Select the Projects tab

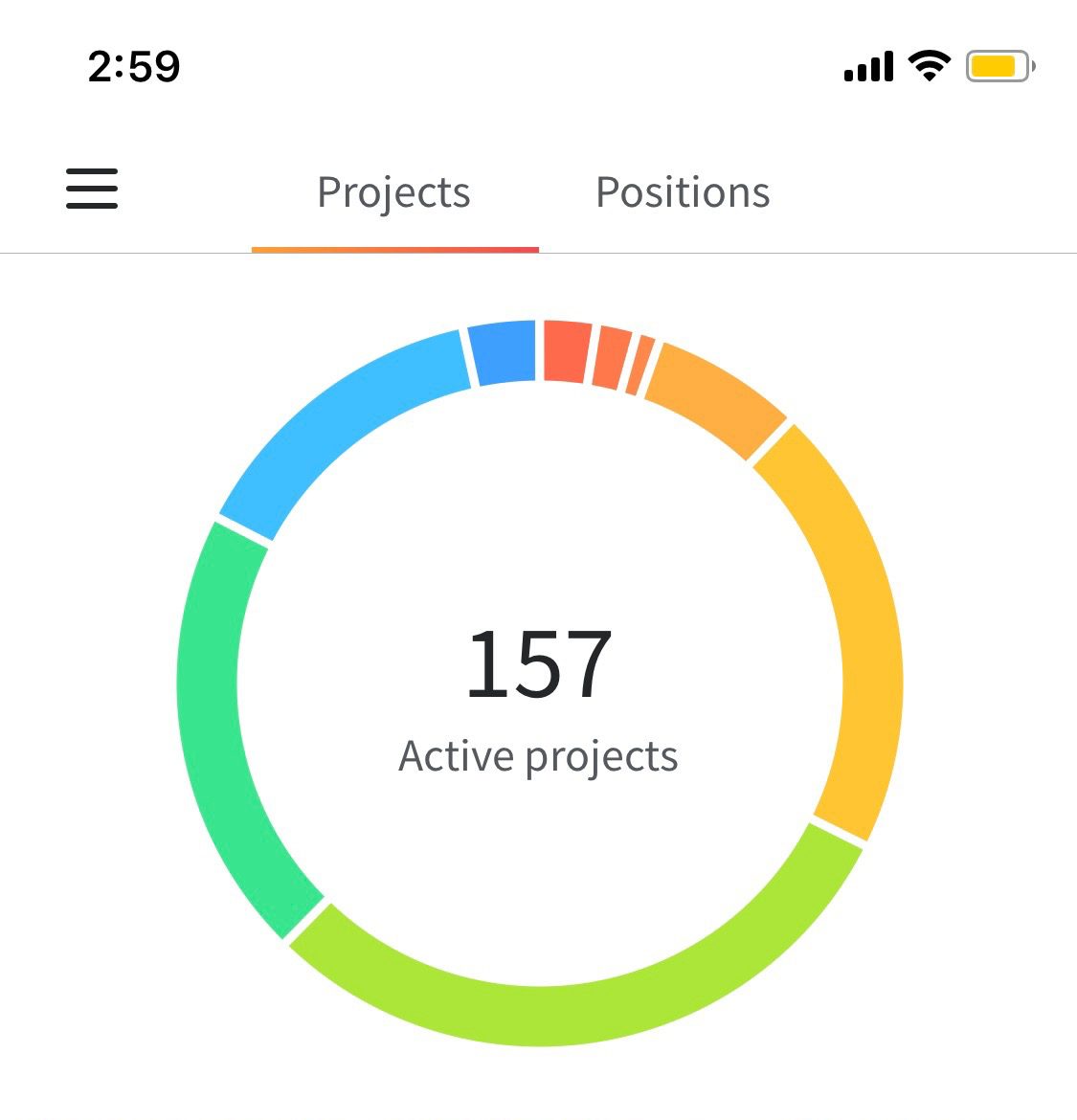click(x=393, y=191)
